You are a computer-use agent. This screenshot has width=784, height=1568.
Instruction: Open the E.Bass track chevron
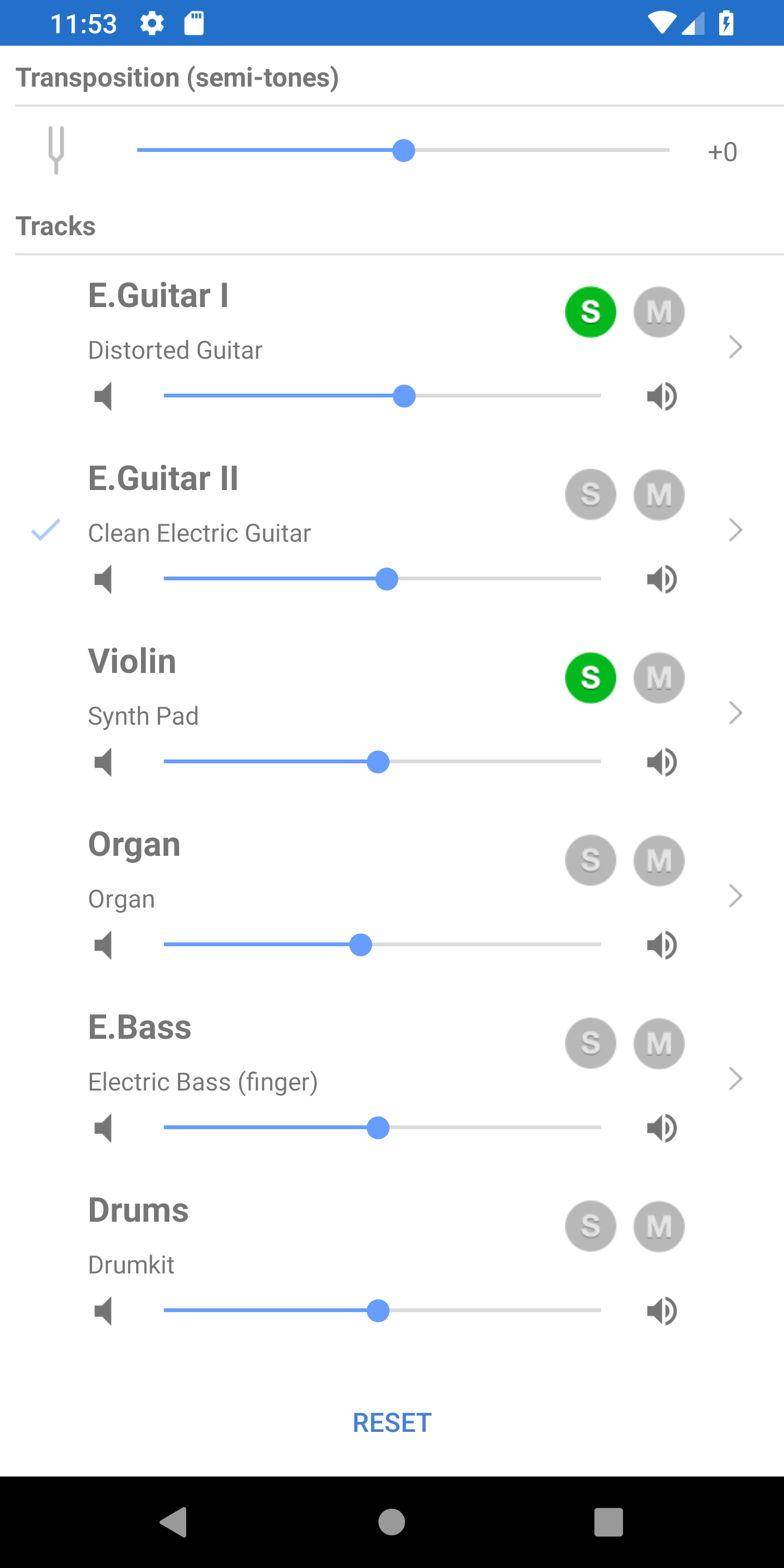[736, 1079]
